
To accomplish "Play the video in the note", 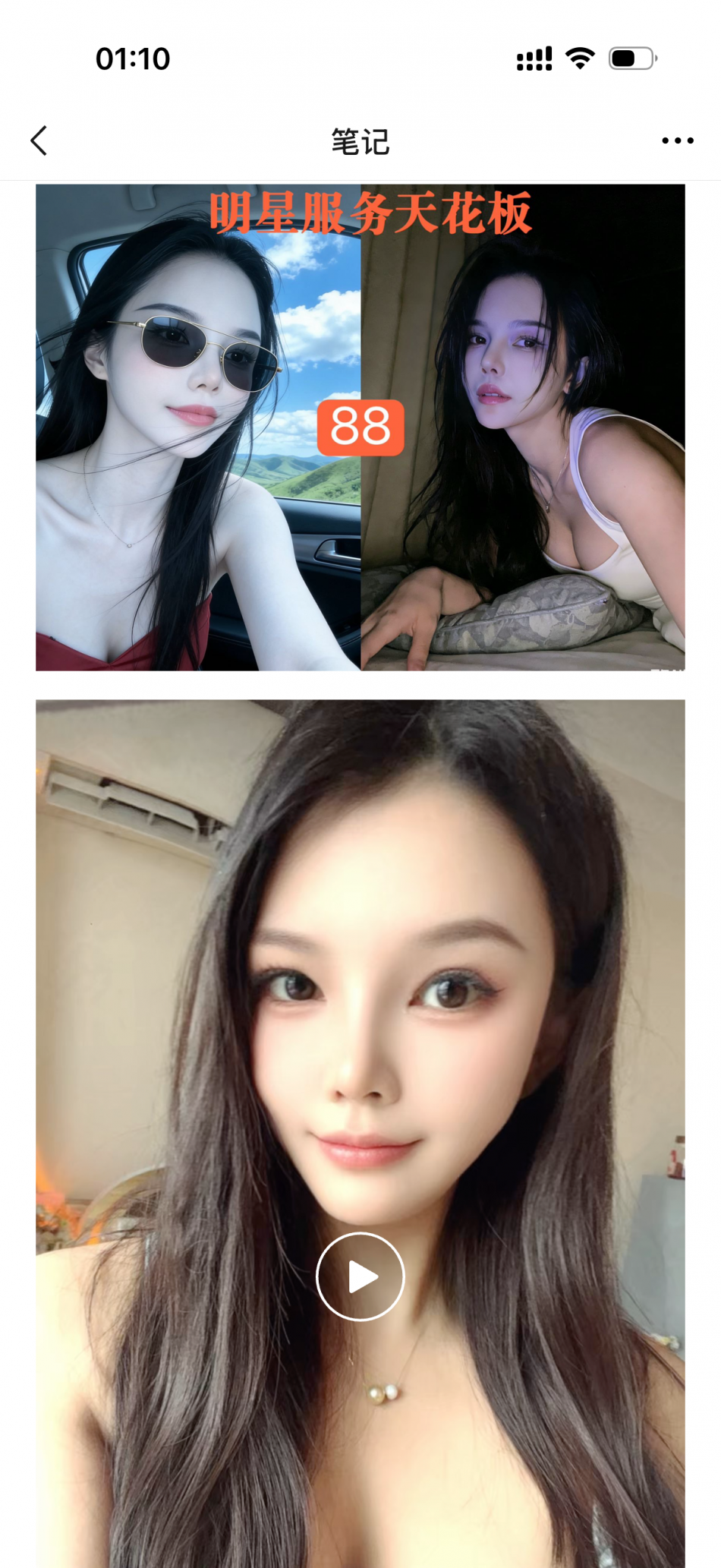I will click(360, 1276).
